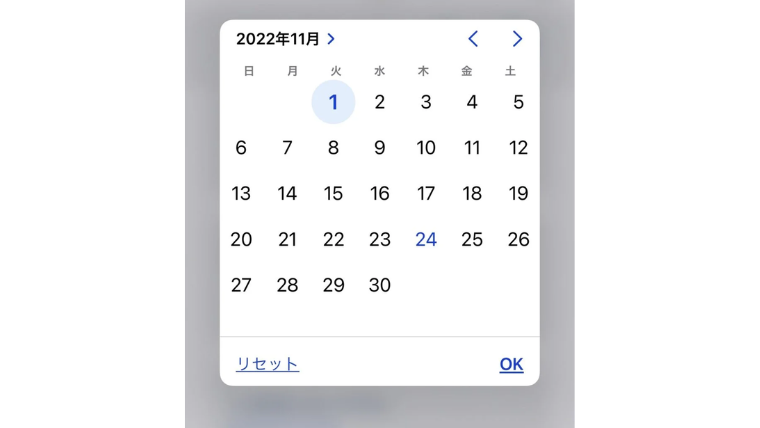
Task: Reset the date with リセット
Action: tap(267, 364)
